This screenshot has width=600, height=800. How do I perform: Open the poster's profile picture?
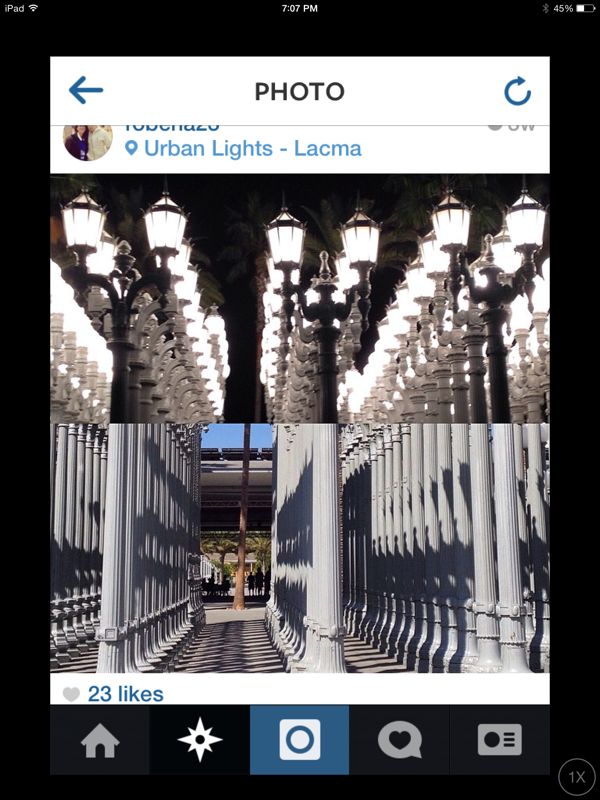pyautogui.click(x=88, y=142)
